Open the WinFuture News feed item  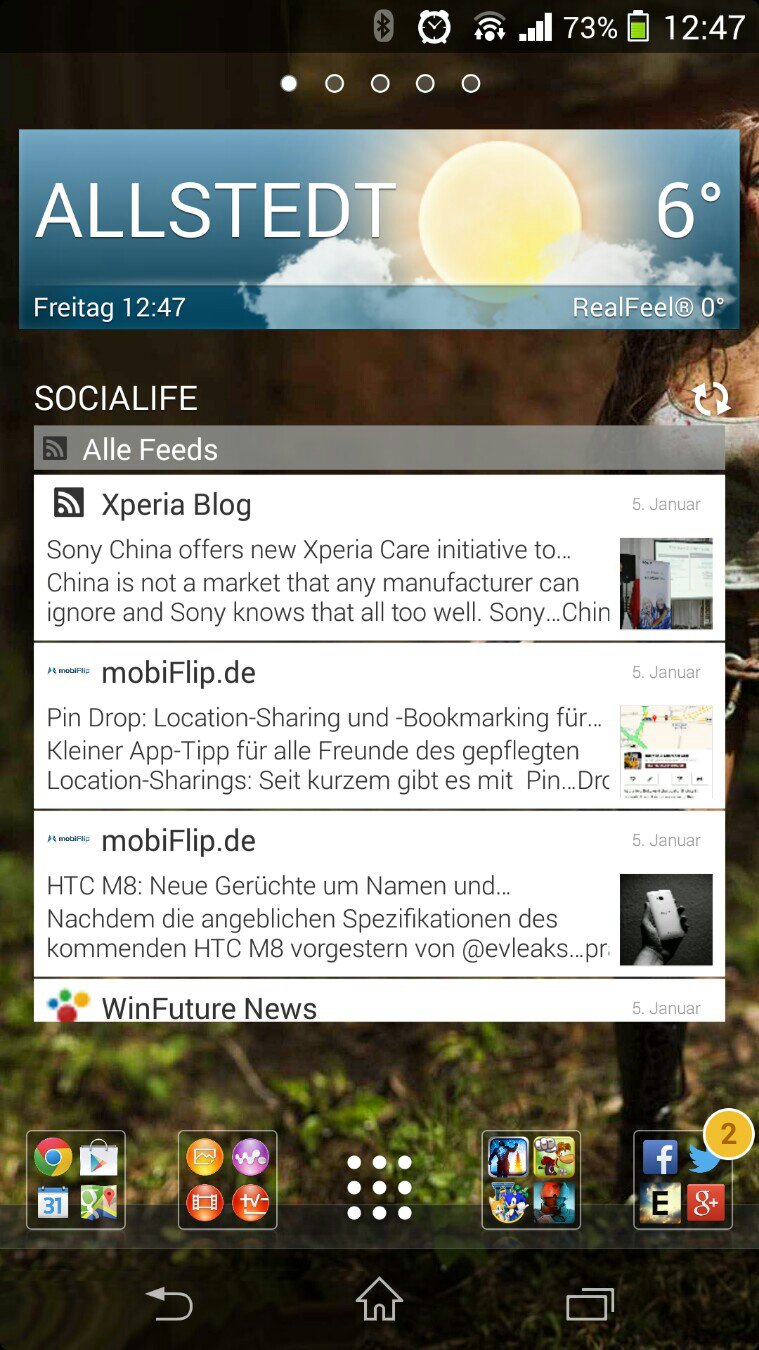coord(379,1000)
